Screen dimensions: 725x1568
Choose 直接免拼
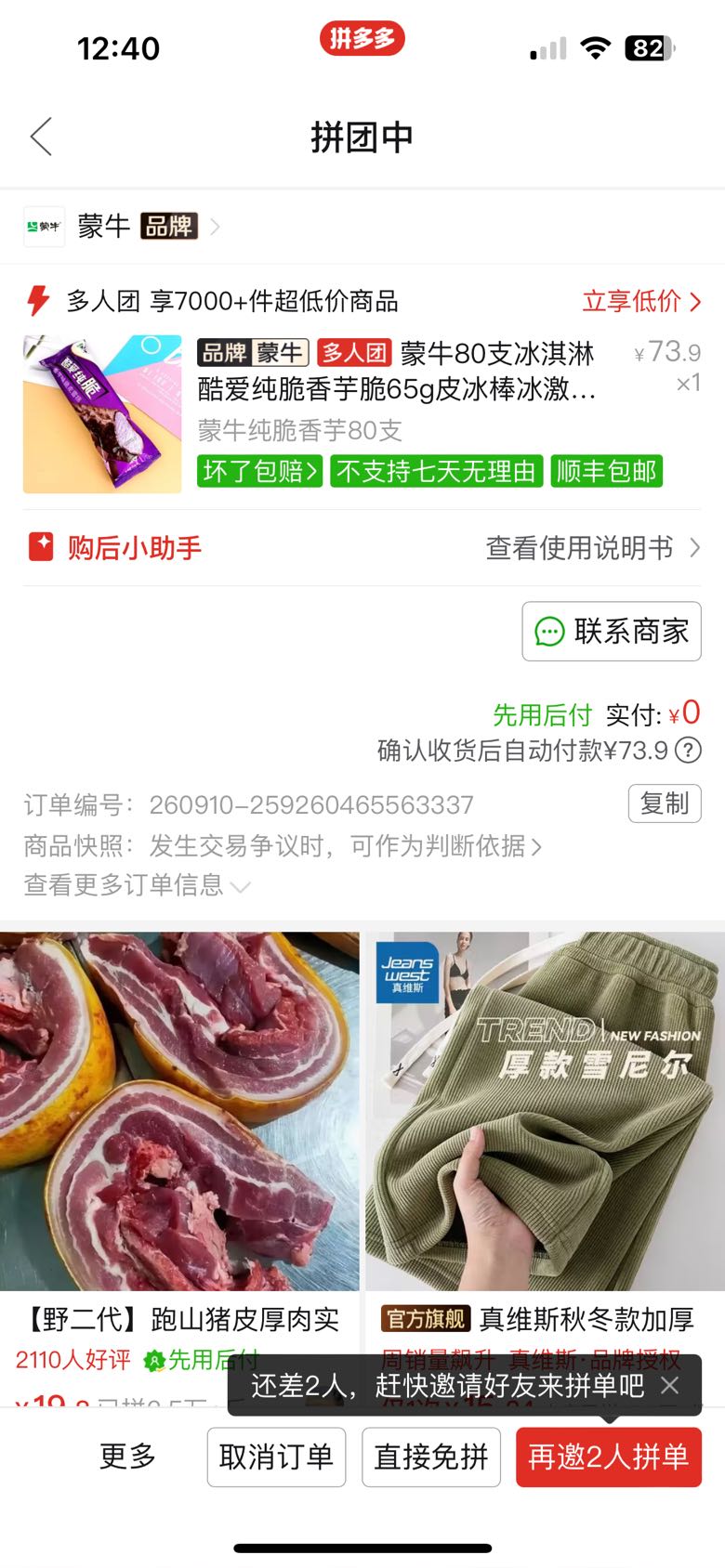point(431,1457)
